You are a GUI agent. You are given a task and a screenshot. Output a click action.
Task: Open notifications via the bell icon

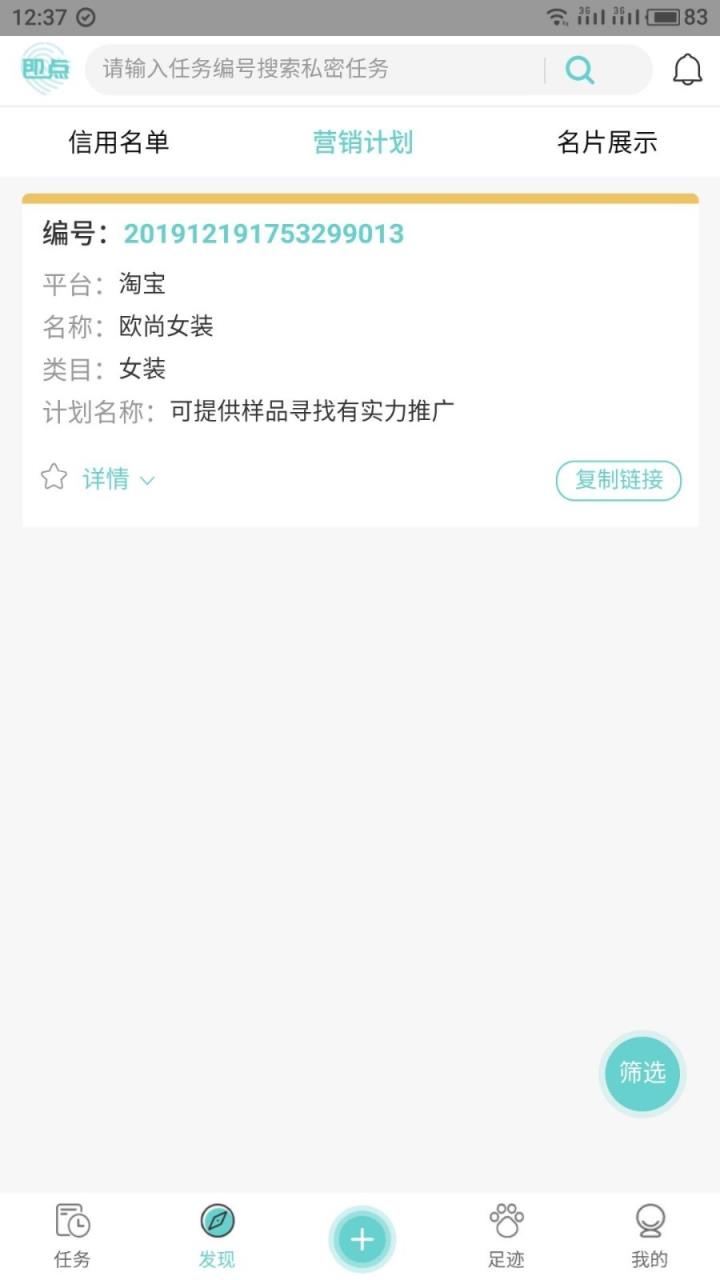[x=688, y=70]
